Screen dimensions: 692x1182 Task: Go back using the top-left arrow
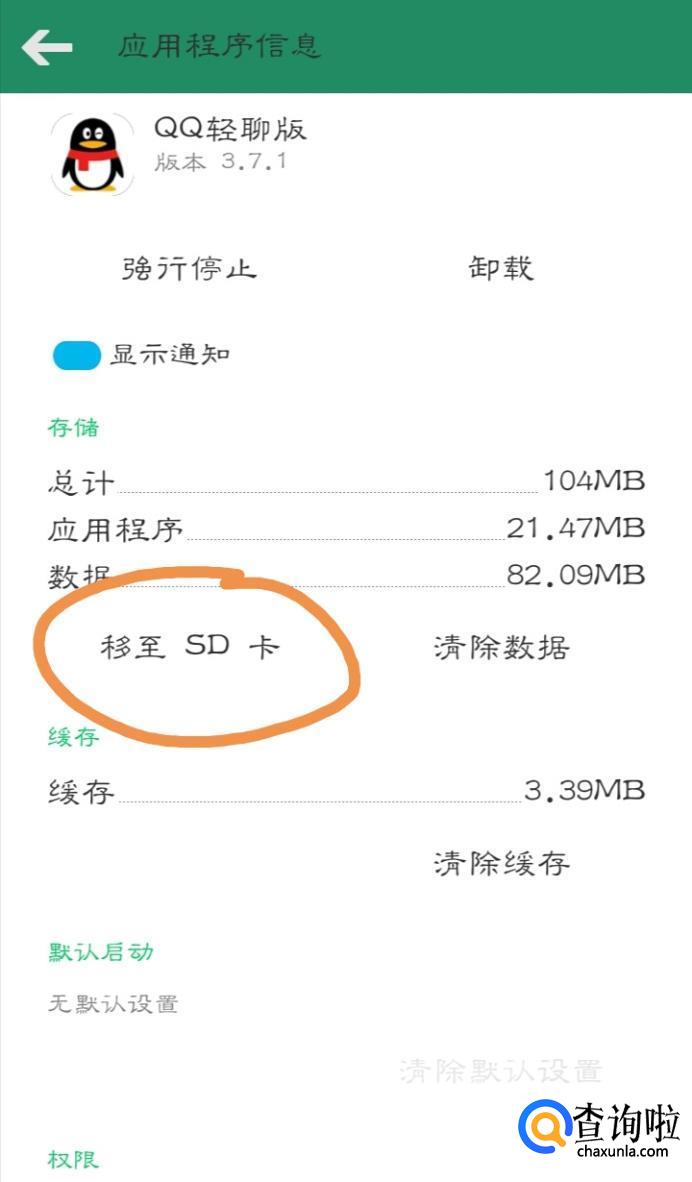click(47, 47)
